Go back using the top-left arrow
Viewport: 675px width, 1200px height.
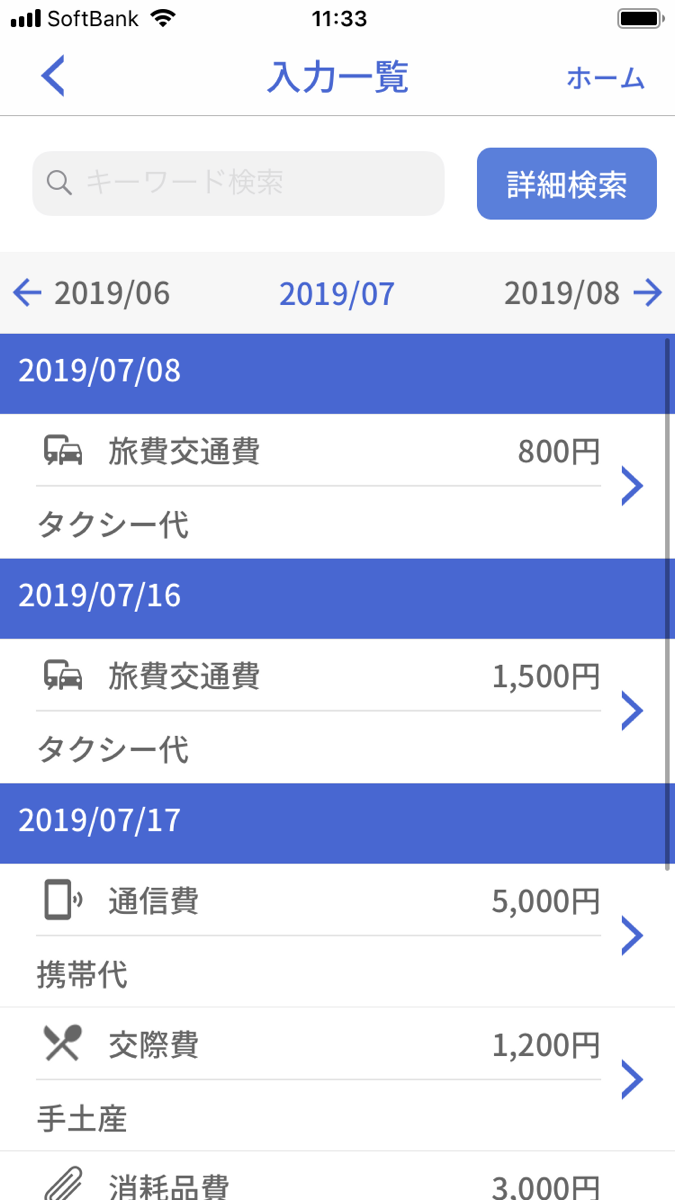[53, 77]
